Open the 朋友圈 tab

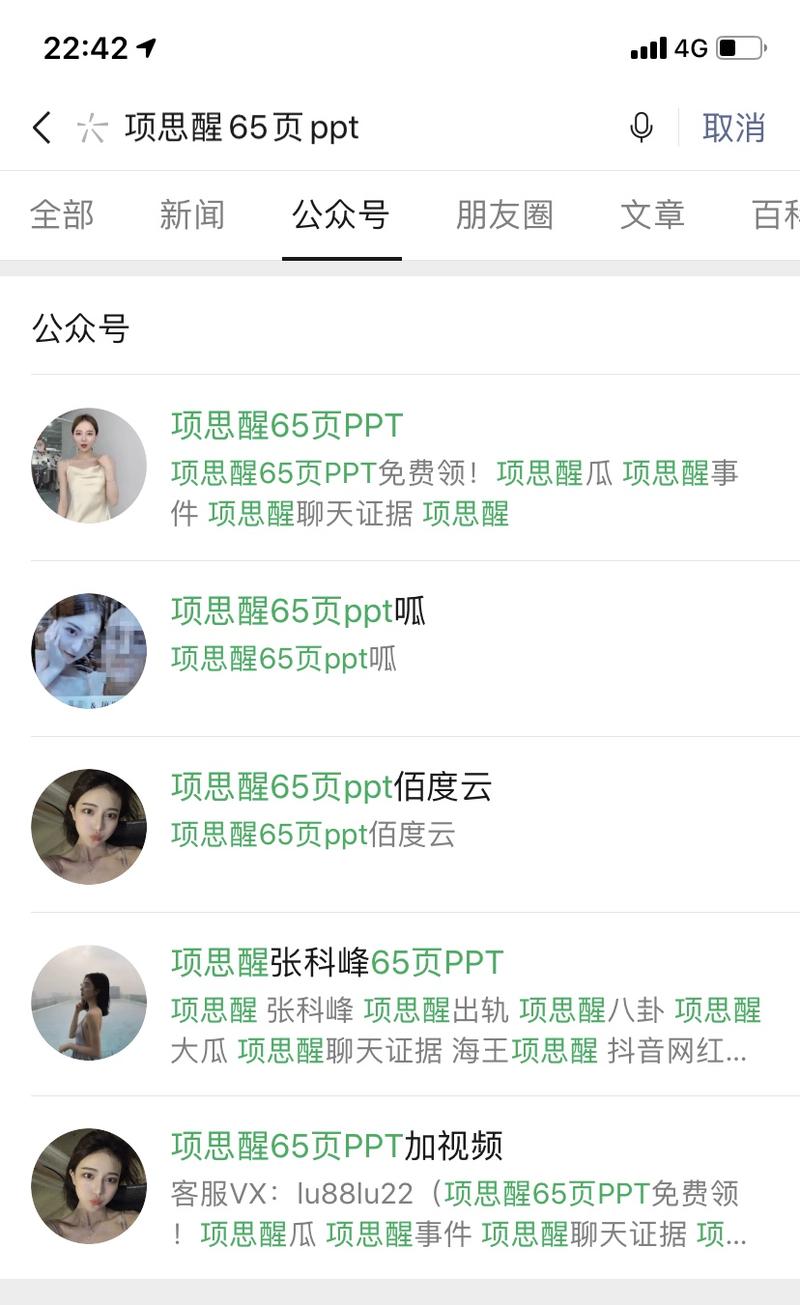click(x=504, y=215)
